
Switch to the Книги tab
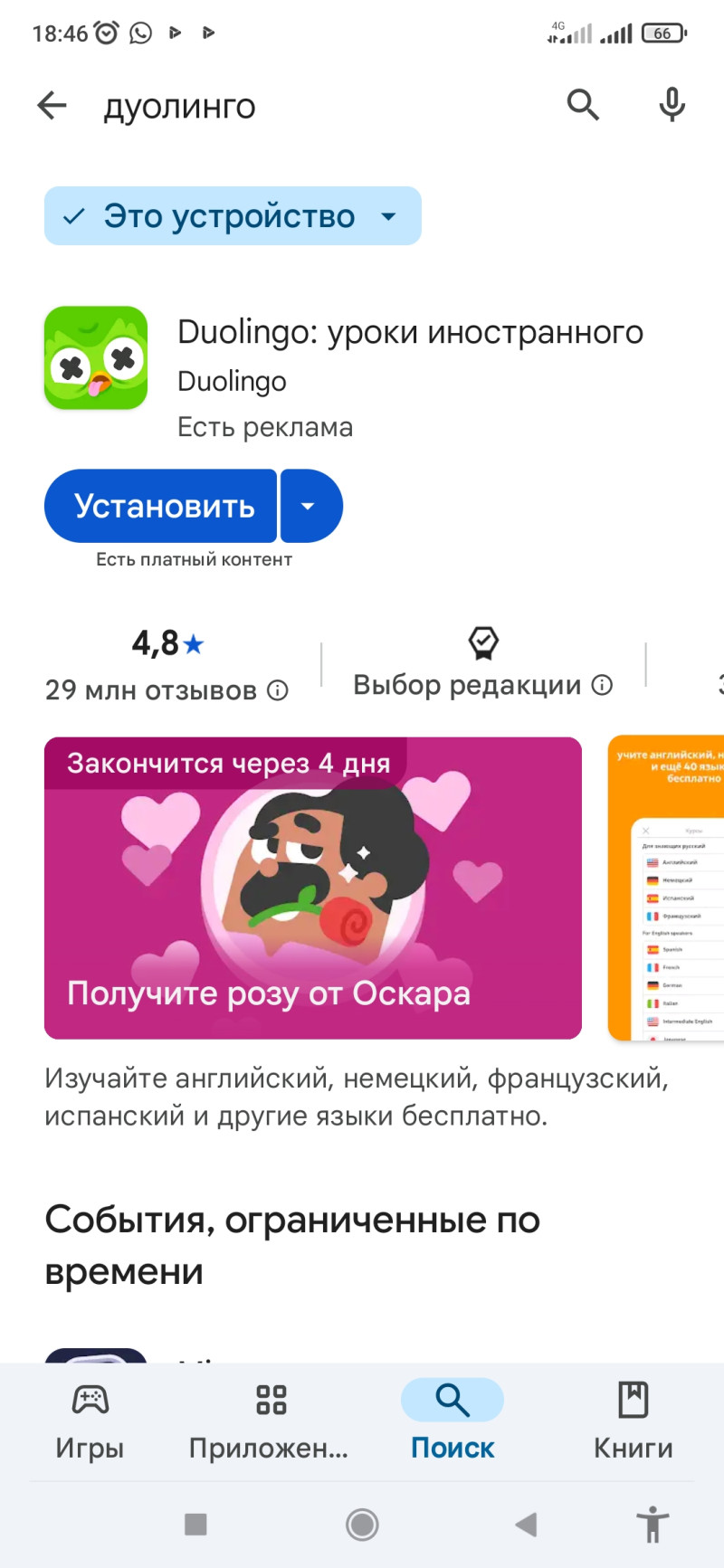coord(633,1420)
